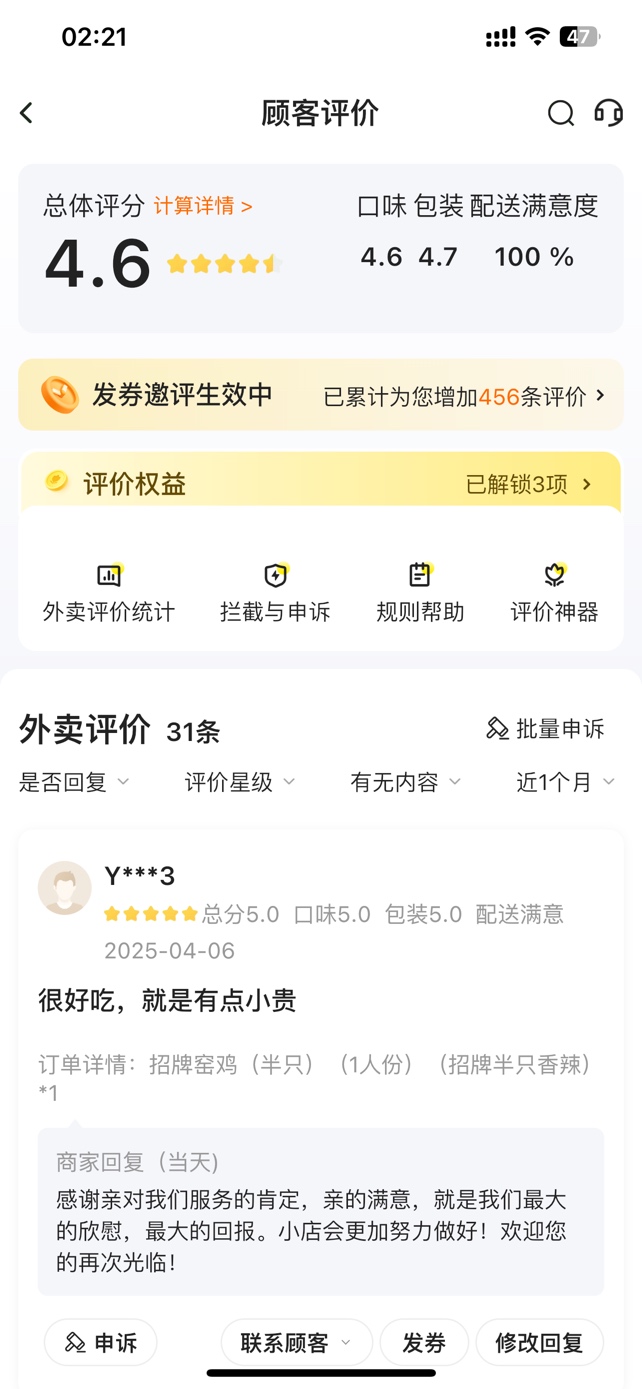Appeal Y***3's review via 申诉
The height and width of the screenshot is (1389, 642).
click(x=101, y=1343)
